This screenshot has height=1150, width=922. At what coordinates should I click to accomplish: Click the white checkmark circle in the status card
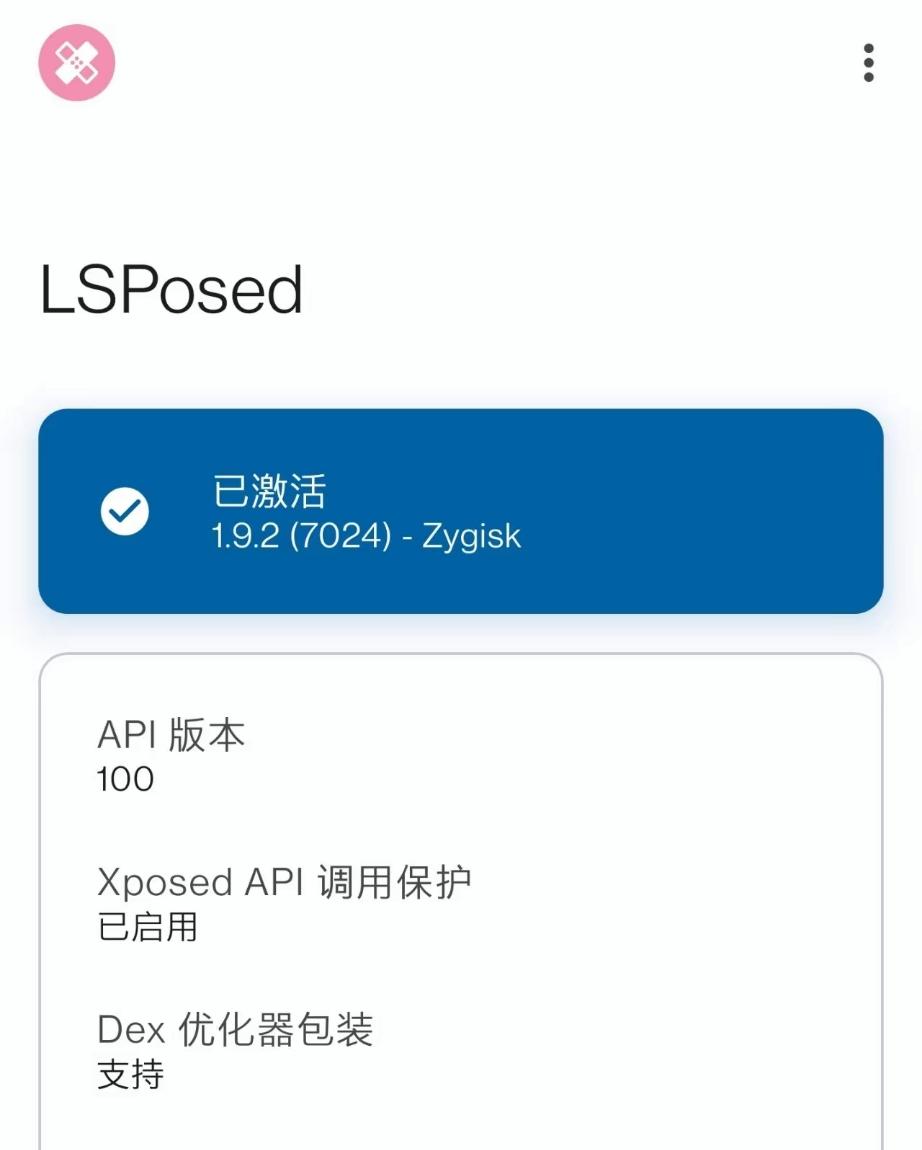[x=123, y=511]
